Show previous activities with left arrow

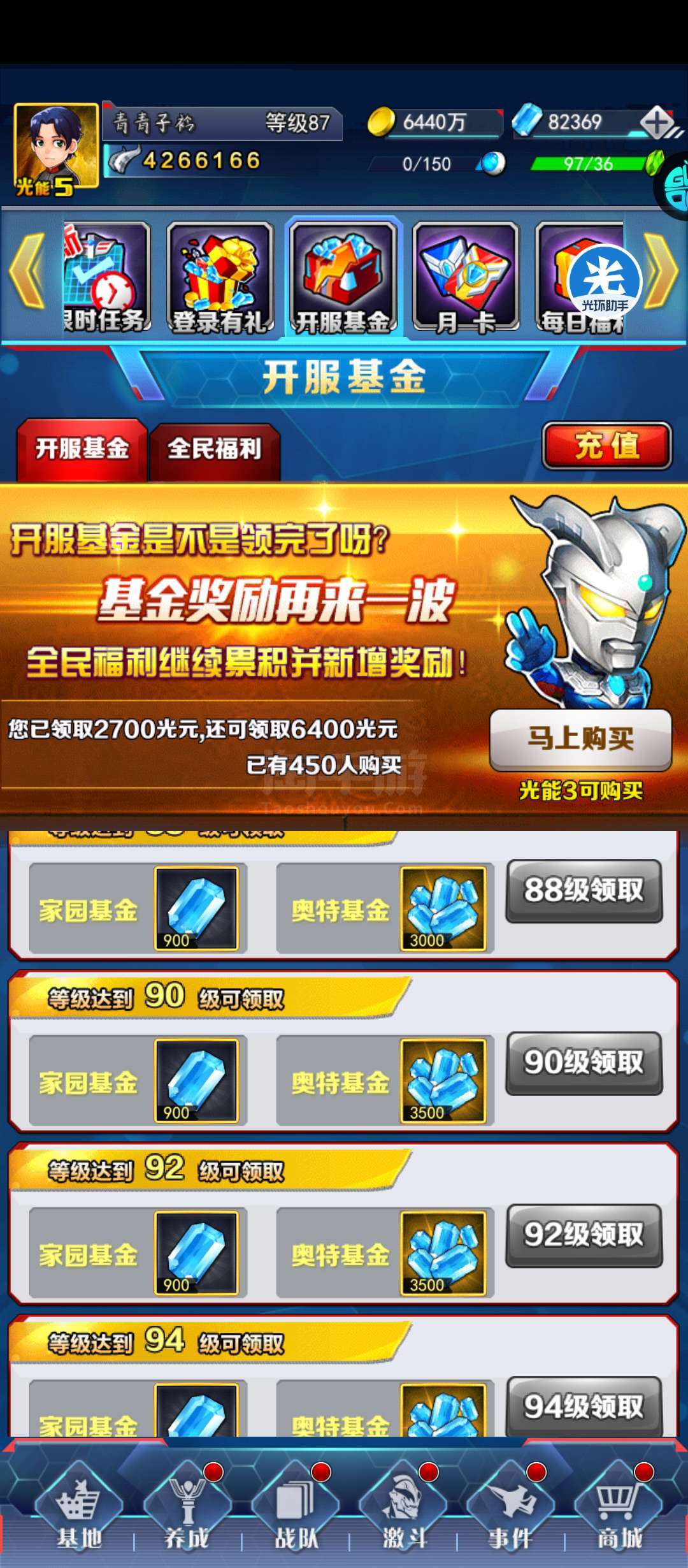[27, 271]
